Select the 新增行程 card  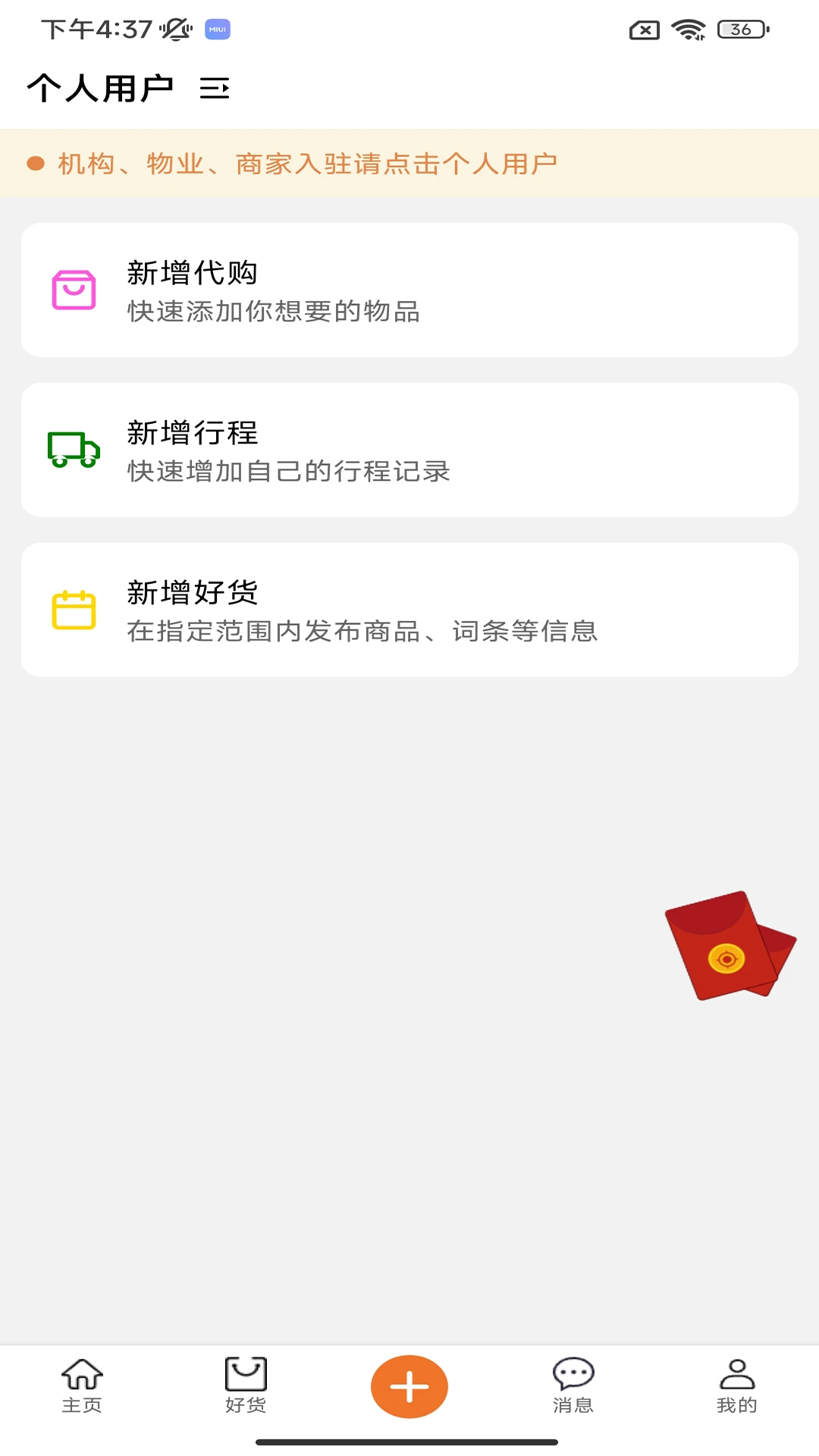[x=409, y=450]
